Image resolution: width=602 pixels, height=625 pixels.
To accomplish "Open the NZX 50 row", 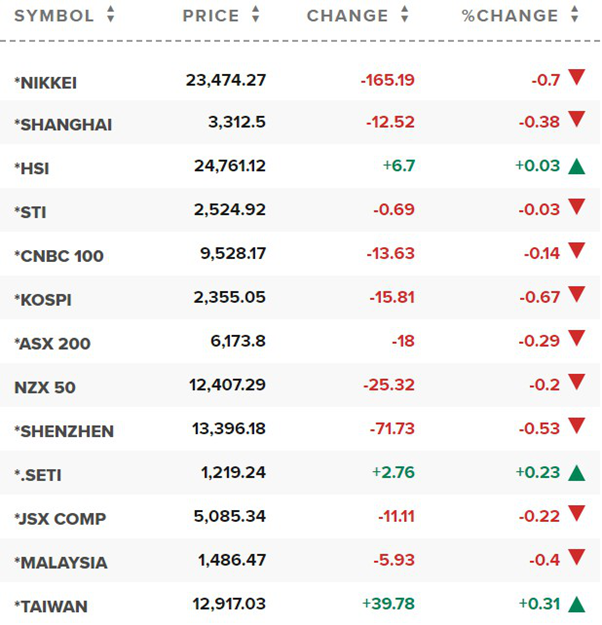I will click(45, 387).
